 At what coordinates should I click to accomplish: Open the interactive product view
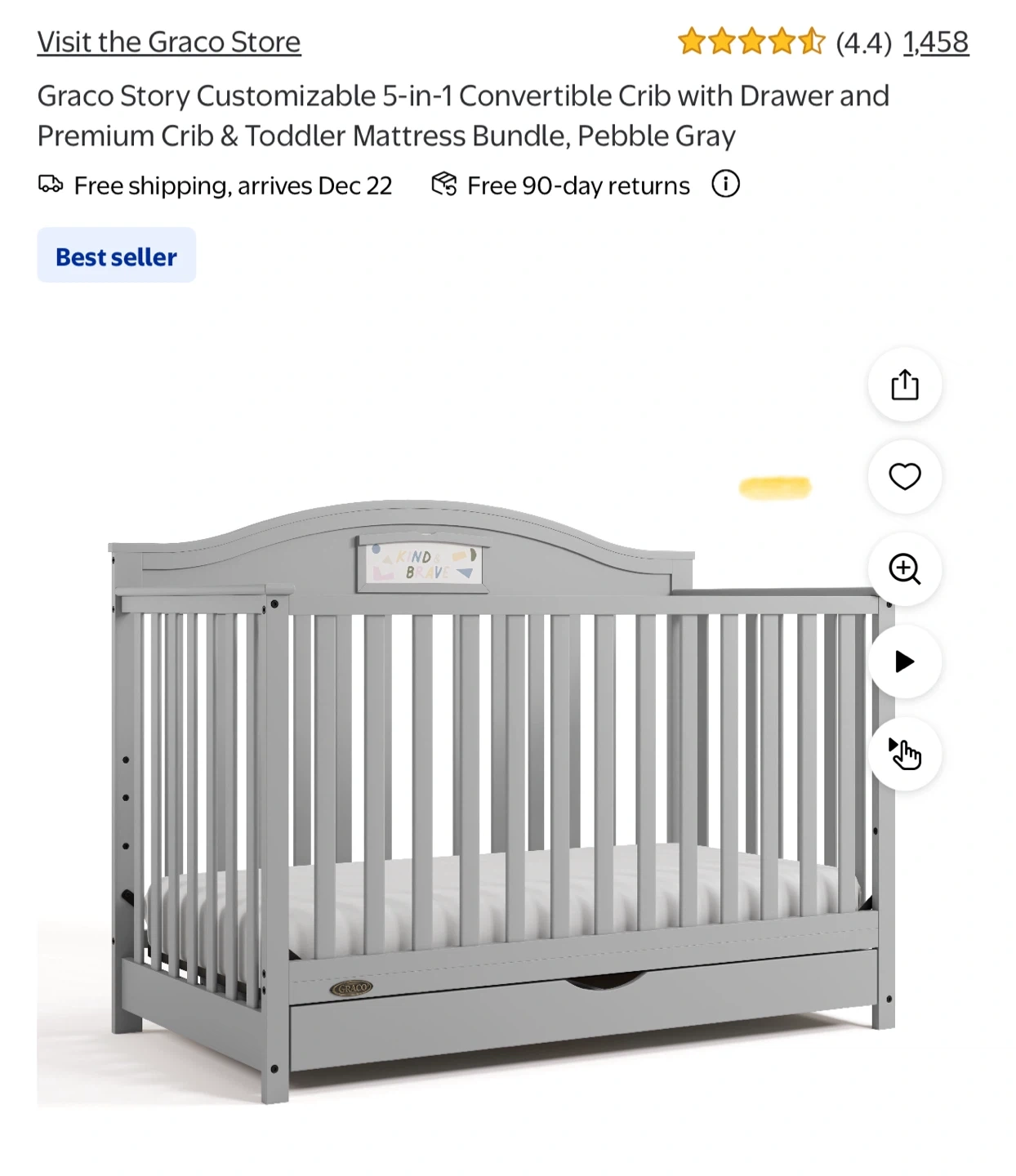[904, 753]
